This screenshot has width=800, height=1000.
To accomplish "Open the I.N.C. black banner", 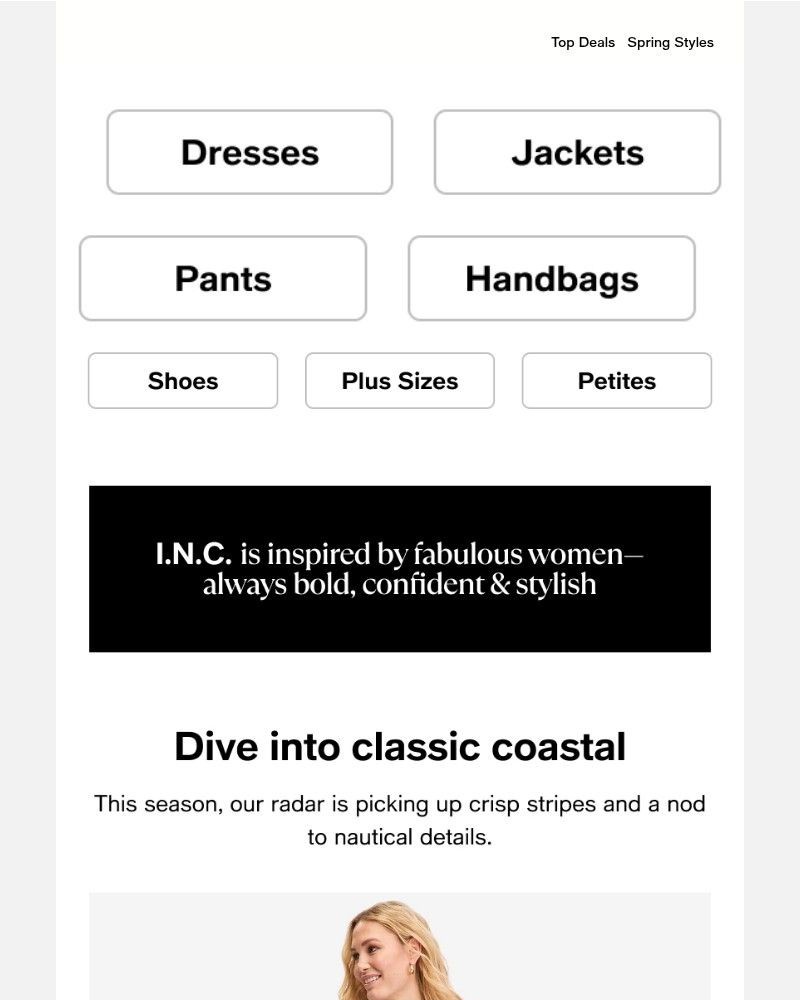I will click(400, 569).
